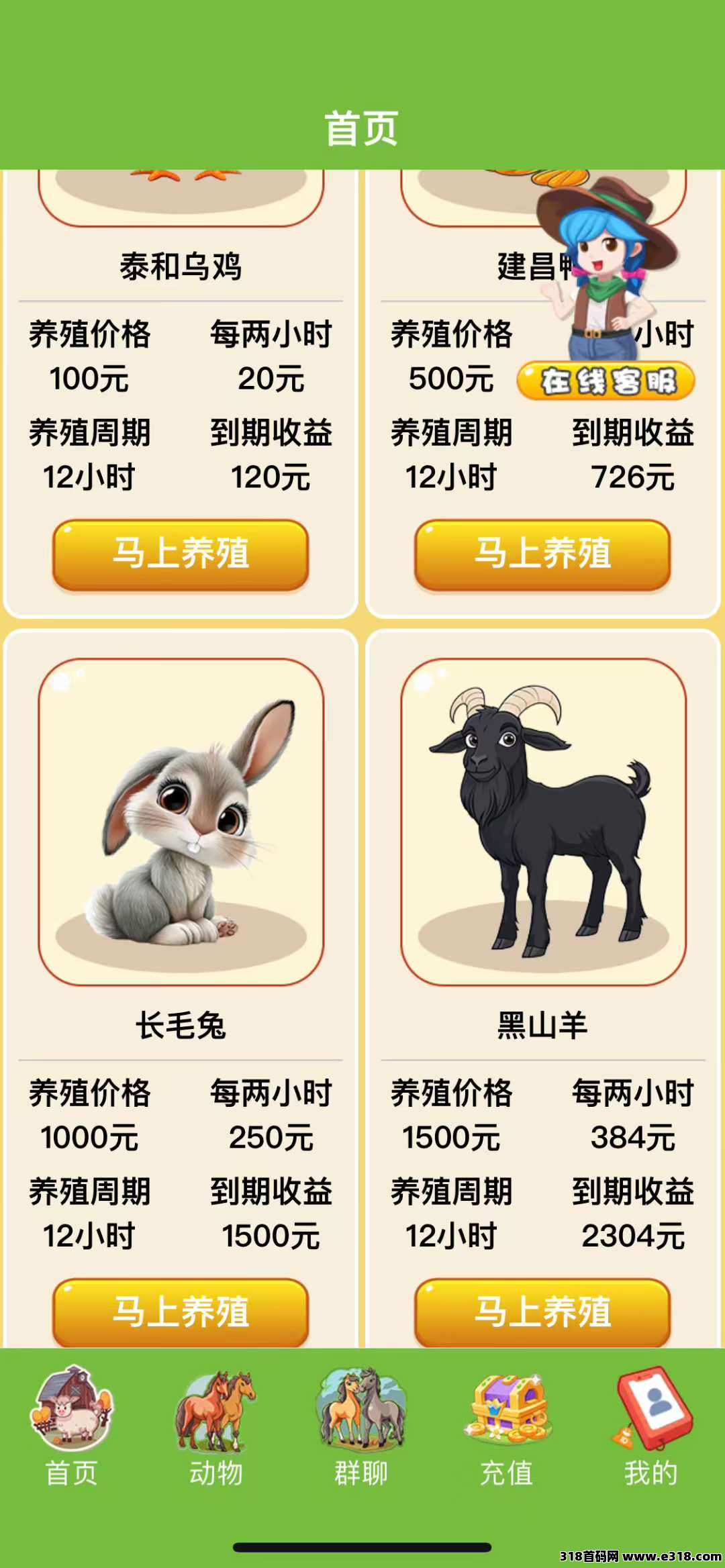Open the 黑山羊 goat picture card

542,822
